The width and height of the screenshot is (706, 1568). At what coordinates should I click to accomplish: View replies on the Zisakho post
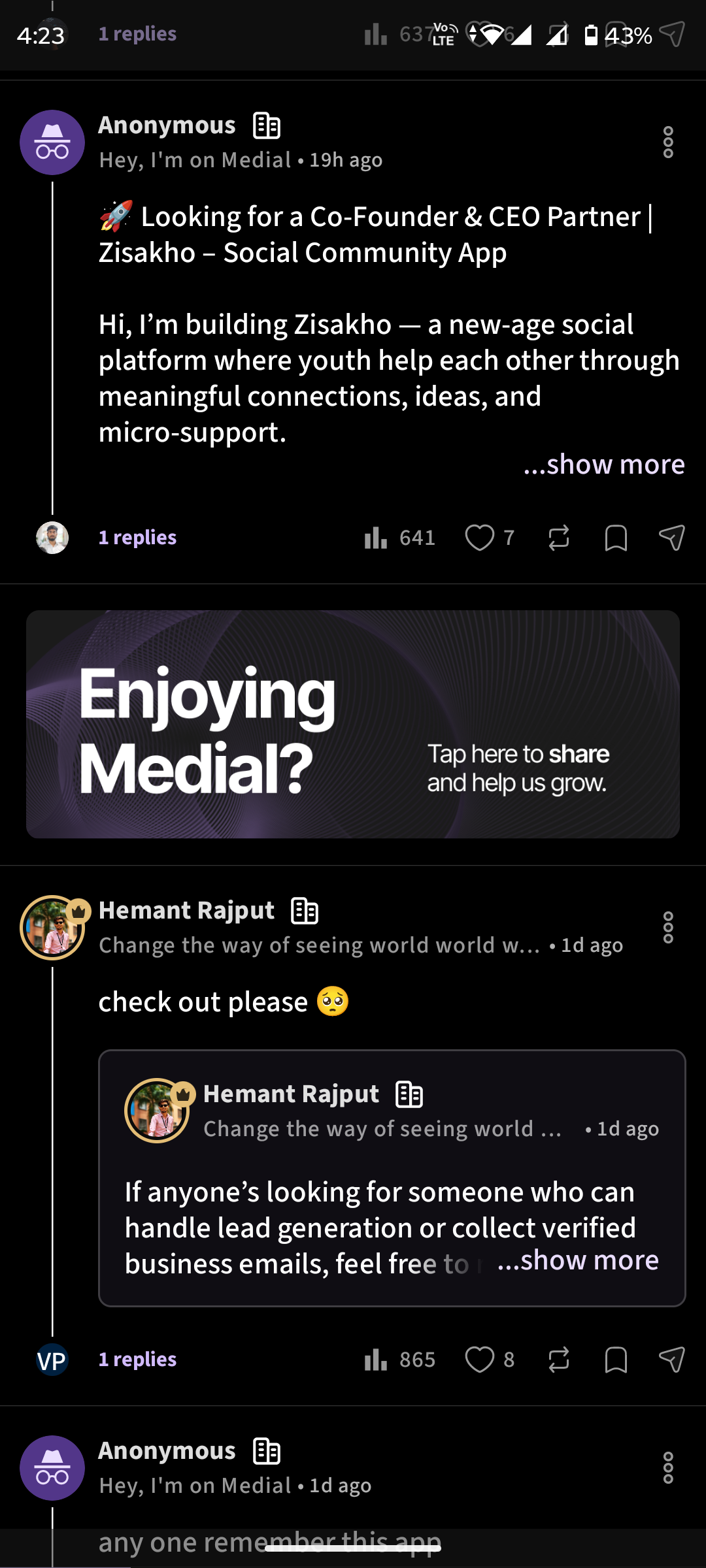[137, 538]
